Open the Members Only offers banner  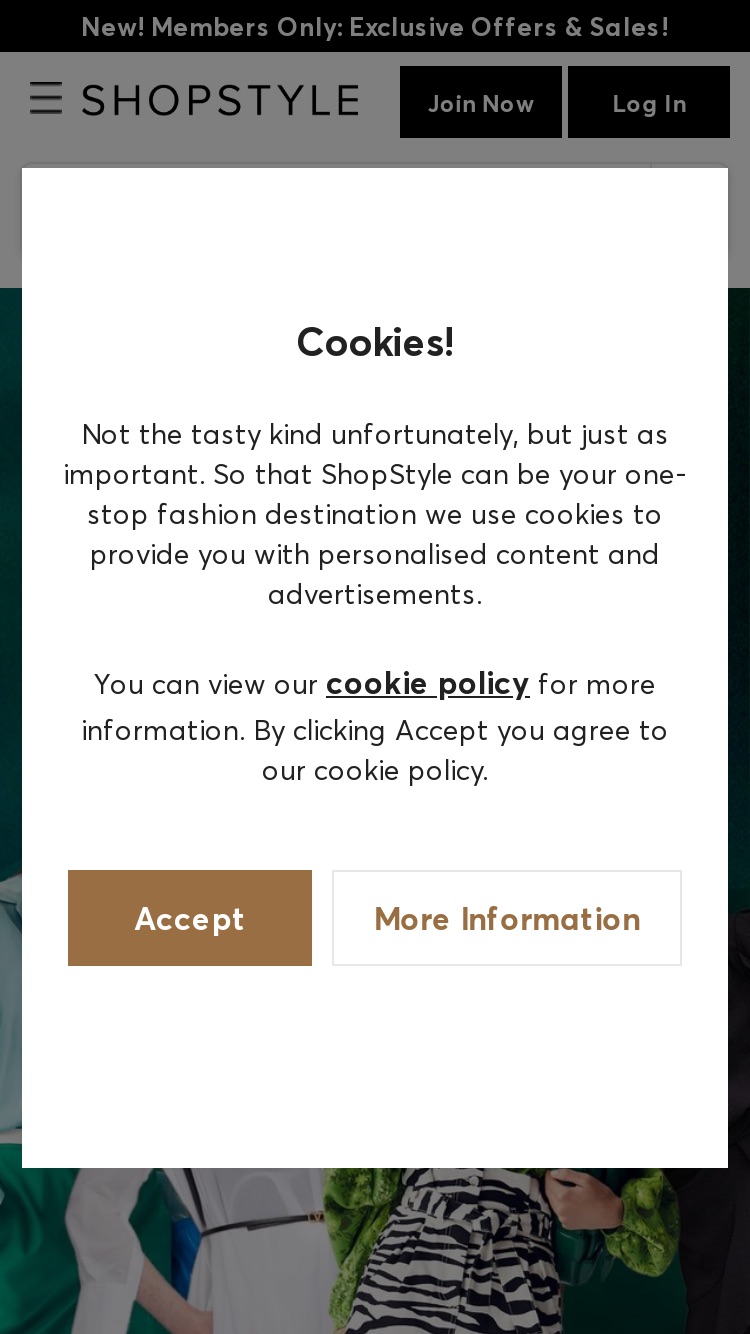[375, 26]
